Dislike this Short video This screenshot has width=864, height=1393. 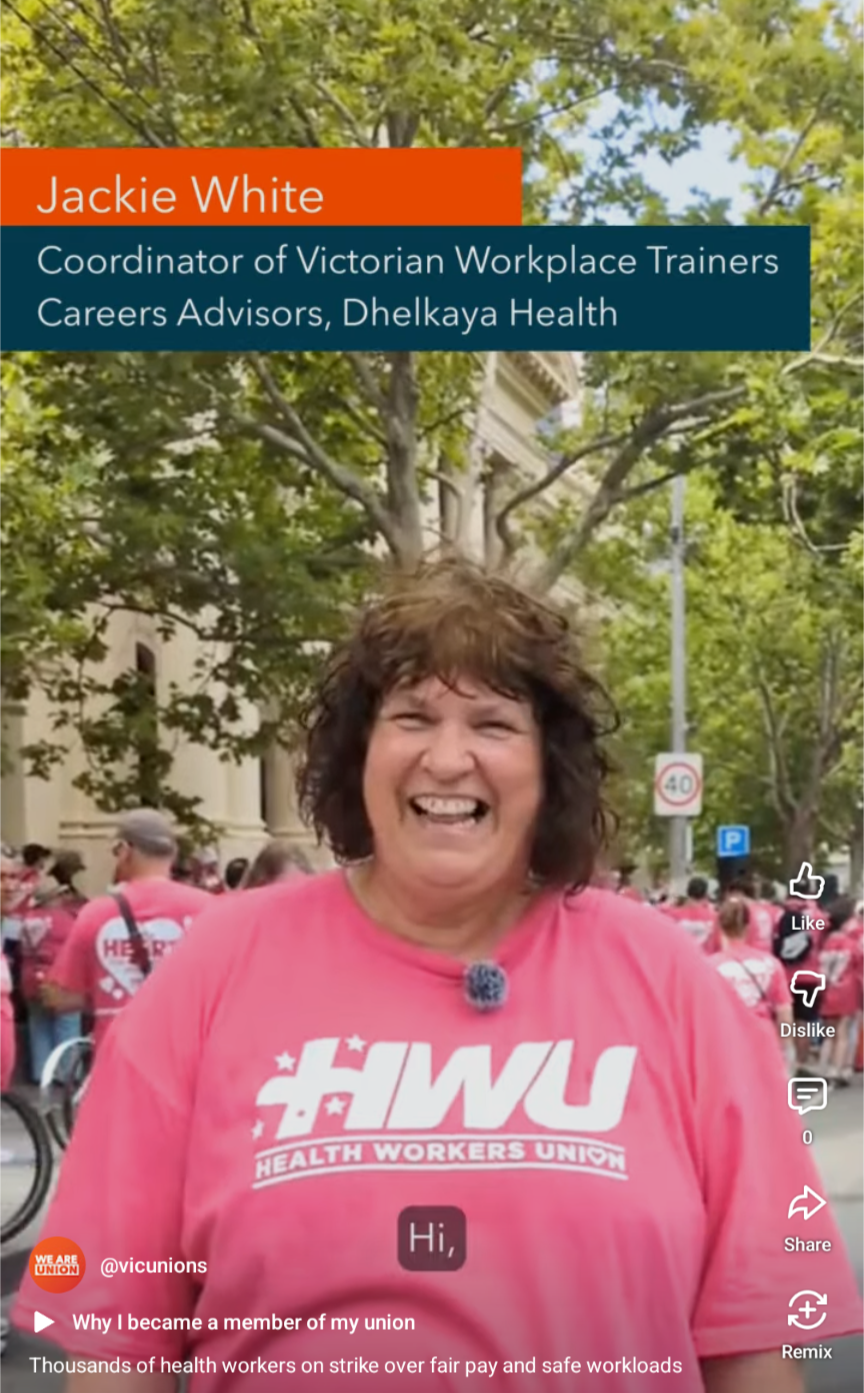(806, 990)
